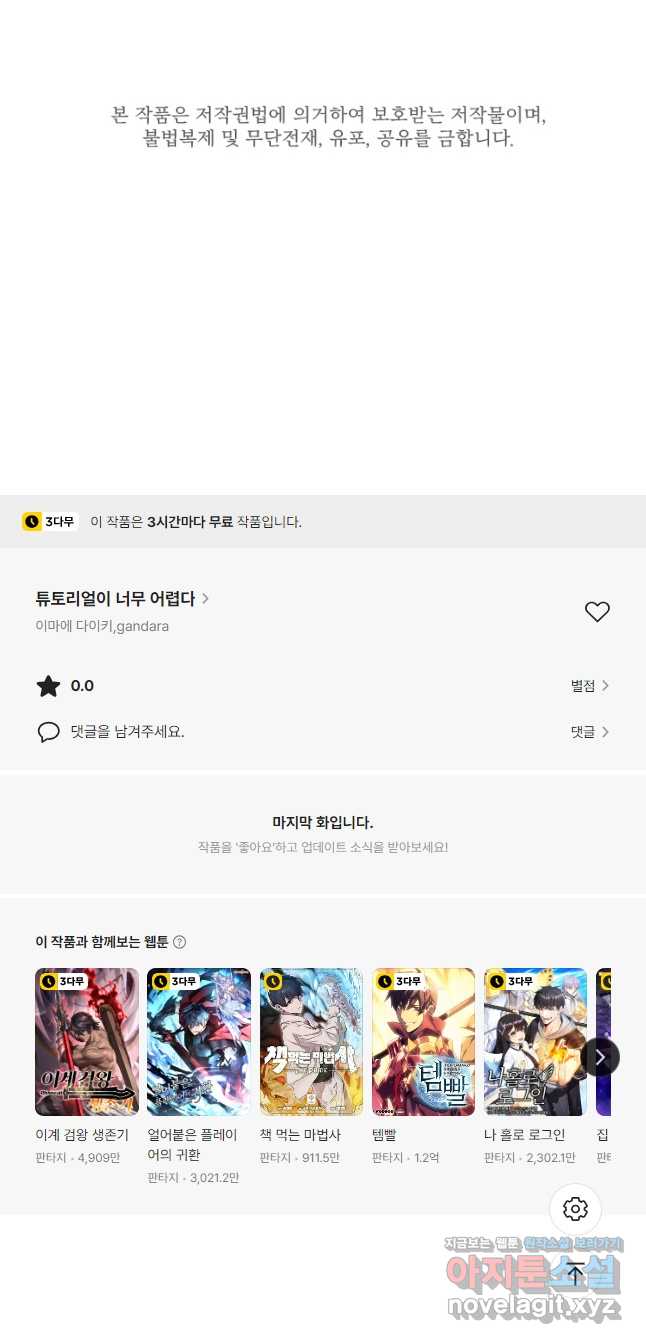The image size is (646, 1344).
Task: Open the 댓글 comments section
Action: point(589,732)
